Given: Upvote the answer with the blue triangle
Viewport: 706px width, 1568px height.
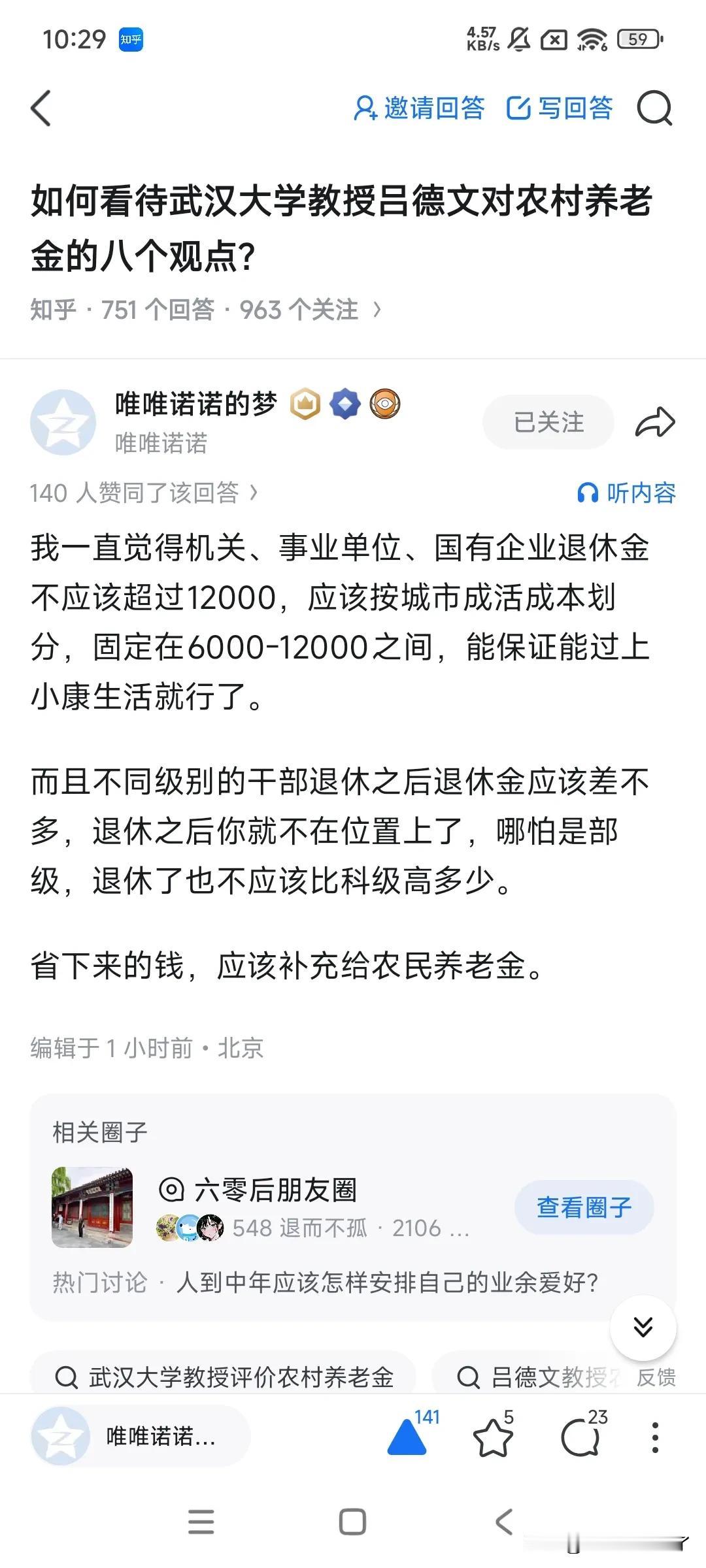Looking at the screenshot, I should click(x=405, y=1437).
